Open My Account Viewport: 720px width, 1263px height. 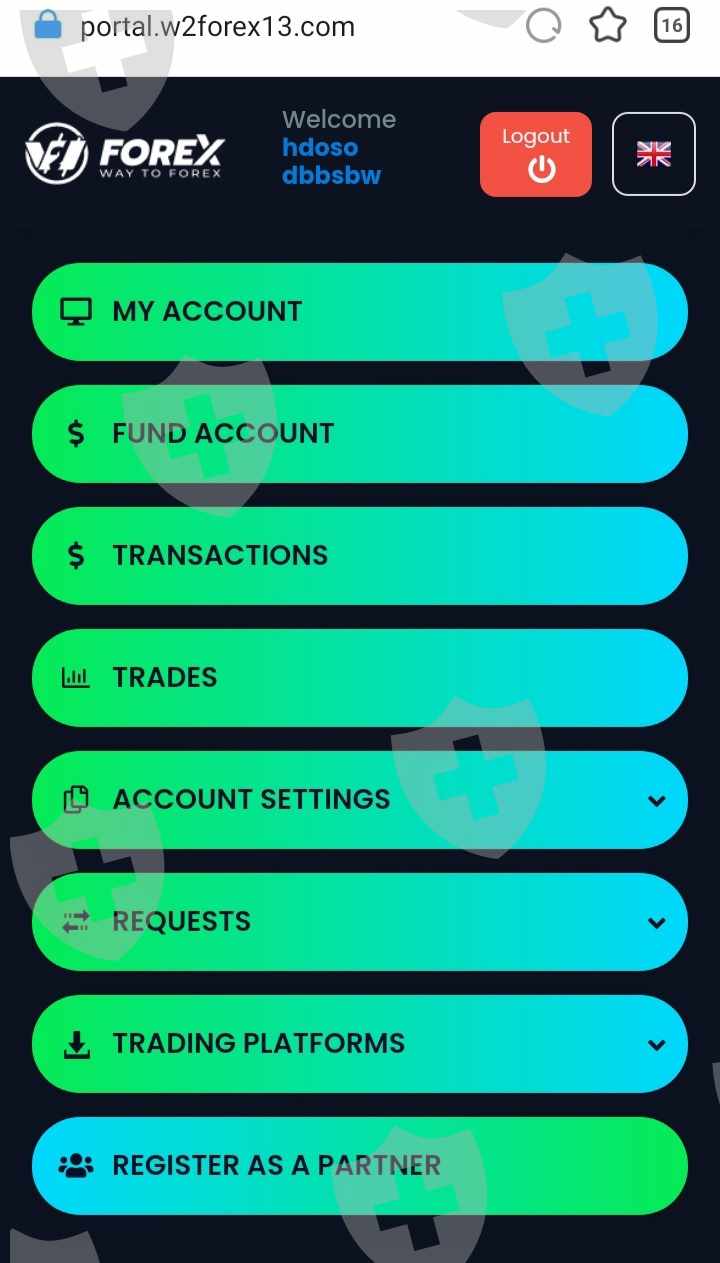point(360,312)
